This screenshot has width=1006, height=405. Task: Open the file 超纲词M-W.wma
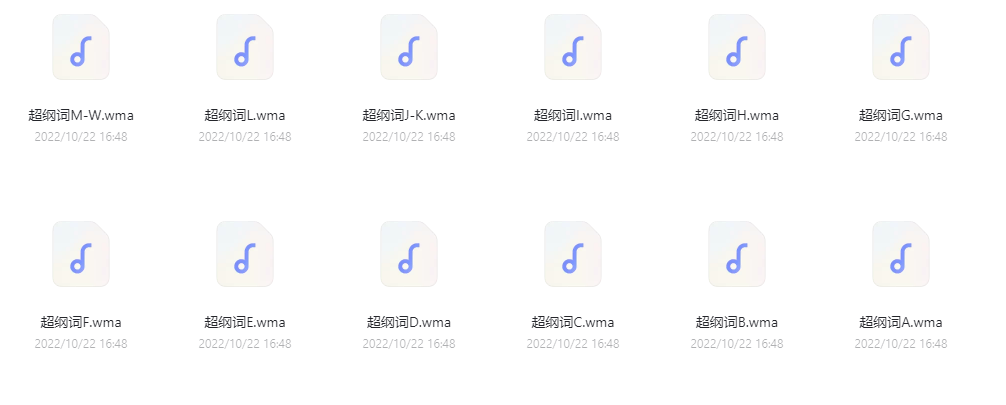pos(81,48)
